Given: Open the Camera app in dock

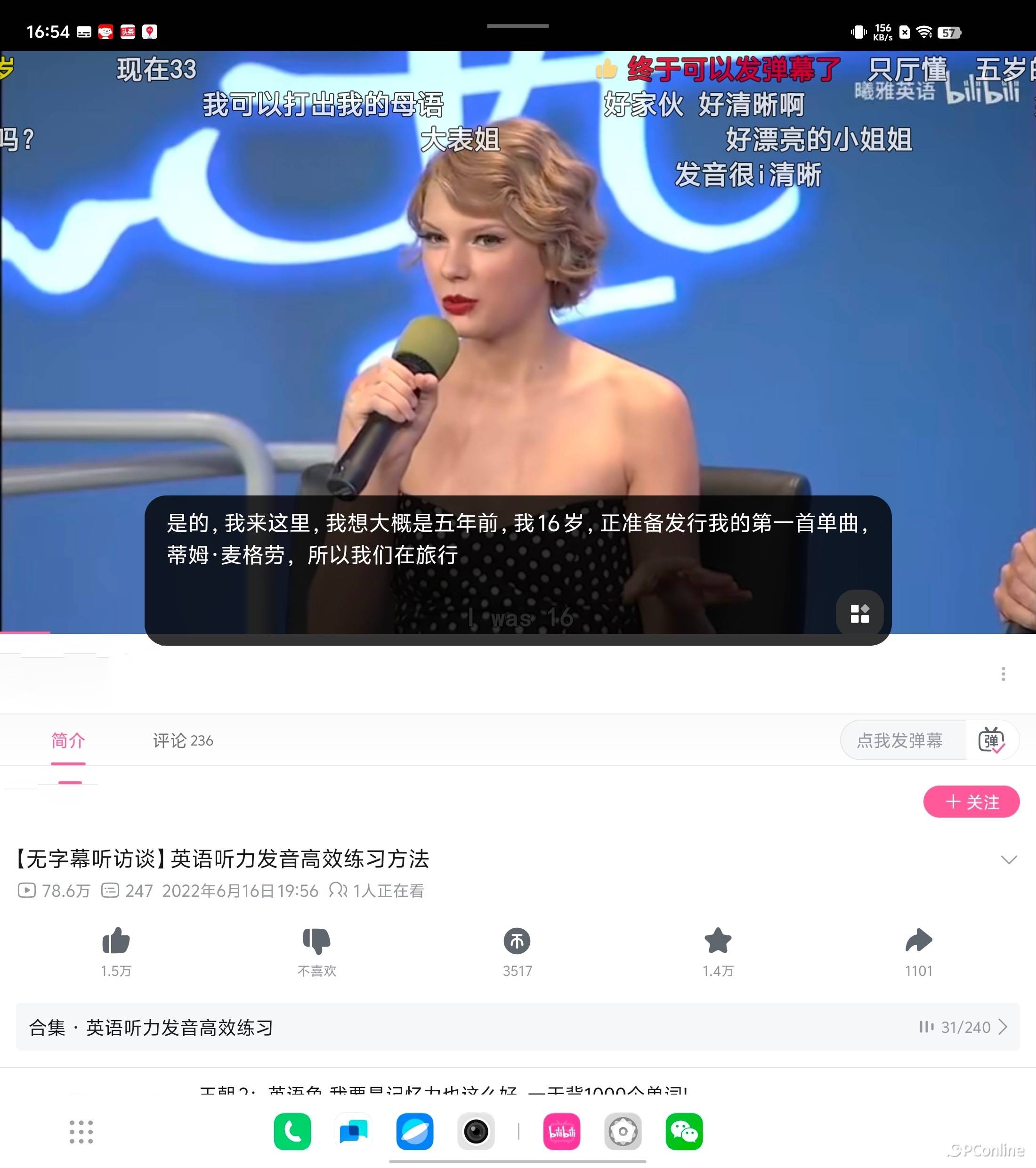Looking at the screenshot, I should [476, 1131].
